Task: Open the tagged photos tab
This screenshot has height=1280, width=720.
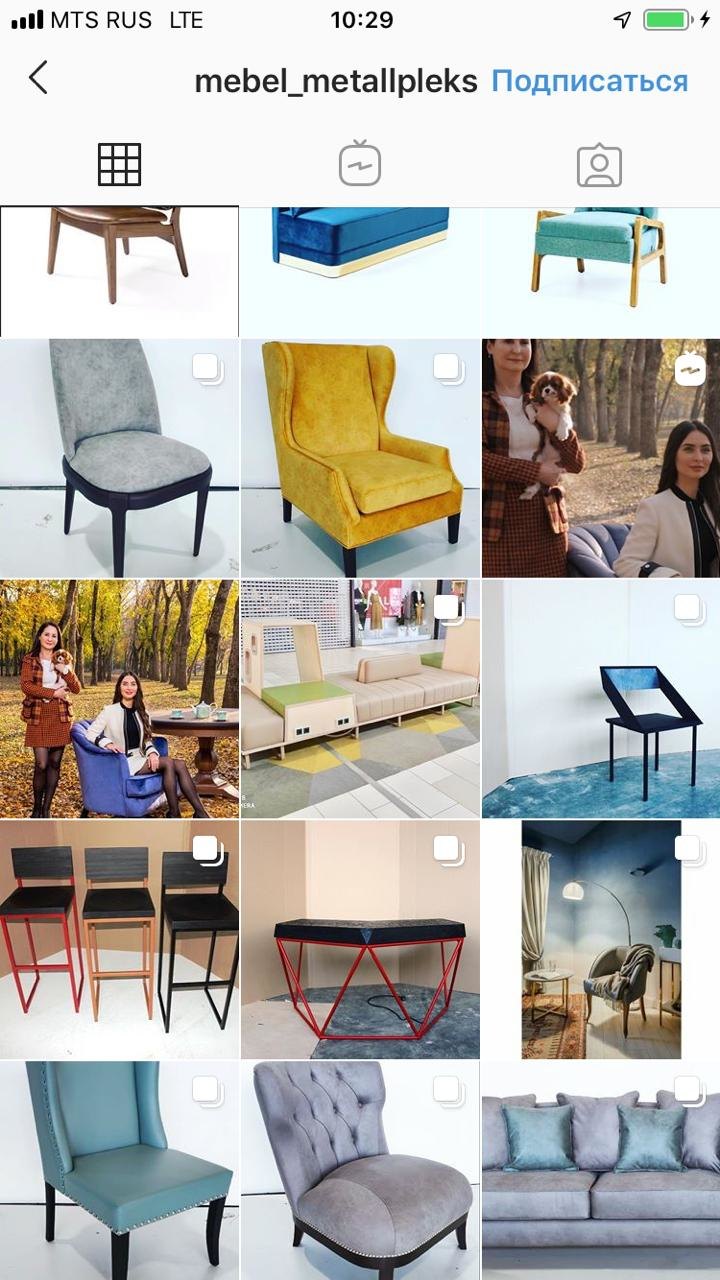Action: 599,165
